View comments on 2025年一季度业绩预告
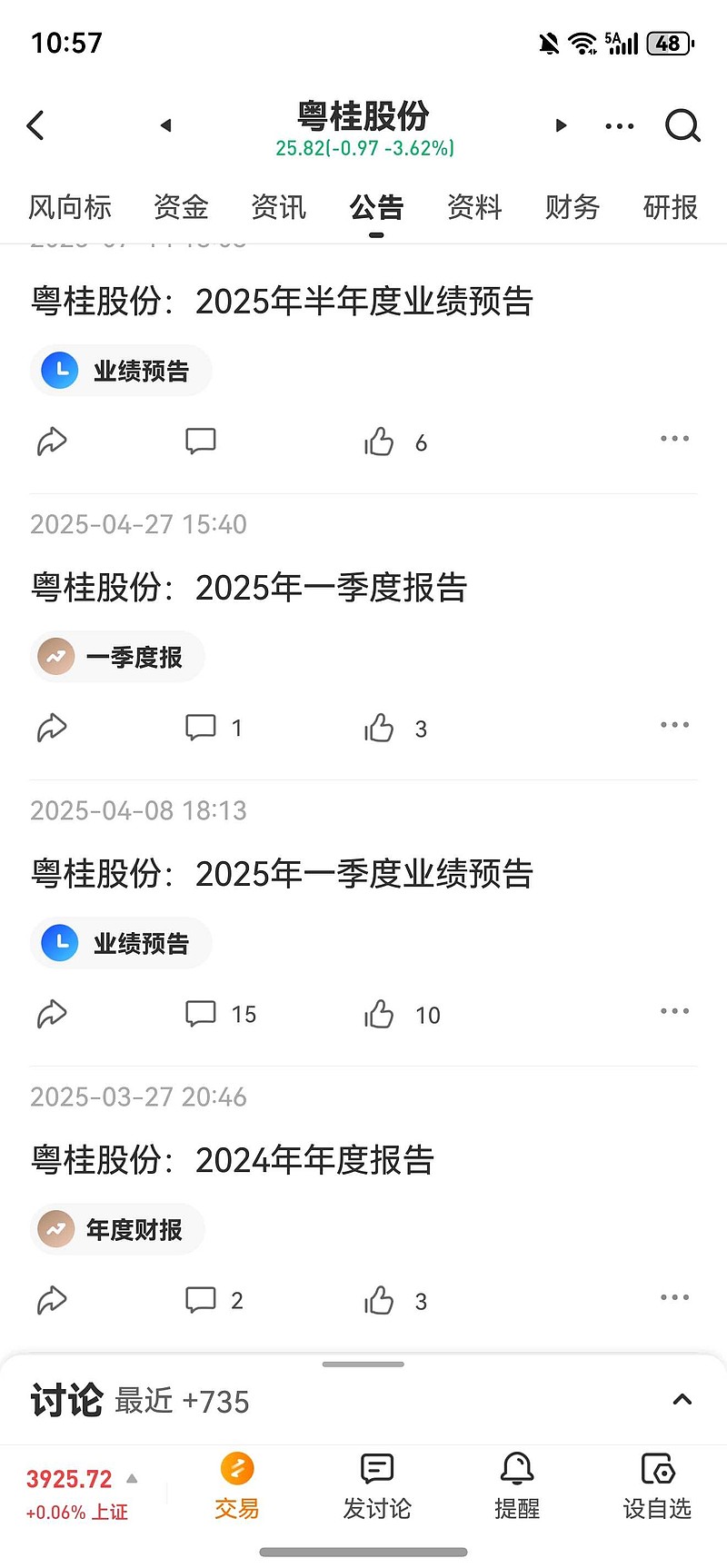The height and width of the screenshot is (1568, 727). click(202, 1013)
